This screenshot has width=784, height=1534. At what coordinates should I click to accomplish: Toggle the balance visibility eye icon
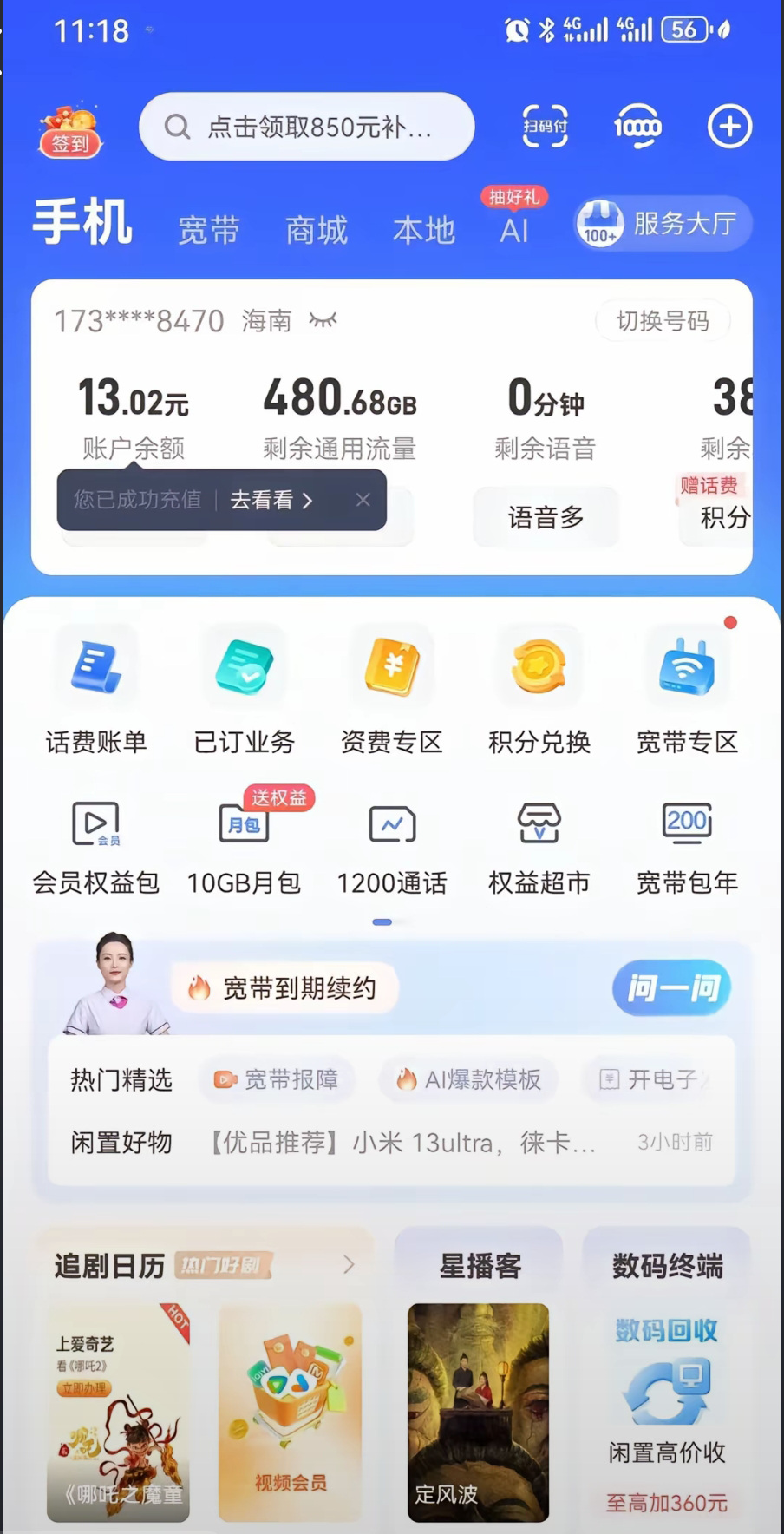[x=323, y=320]
